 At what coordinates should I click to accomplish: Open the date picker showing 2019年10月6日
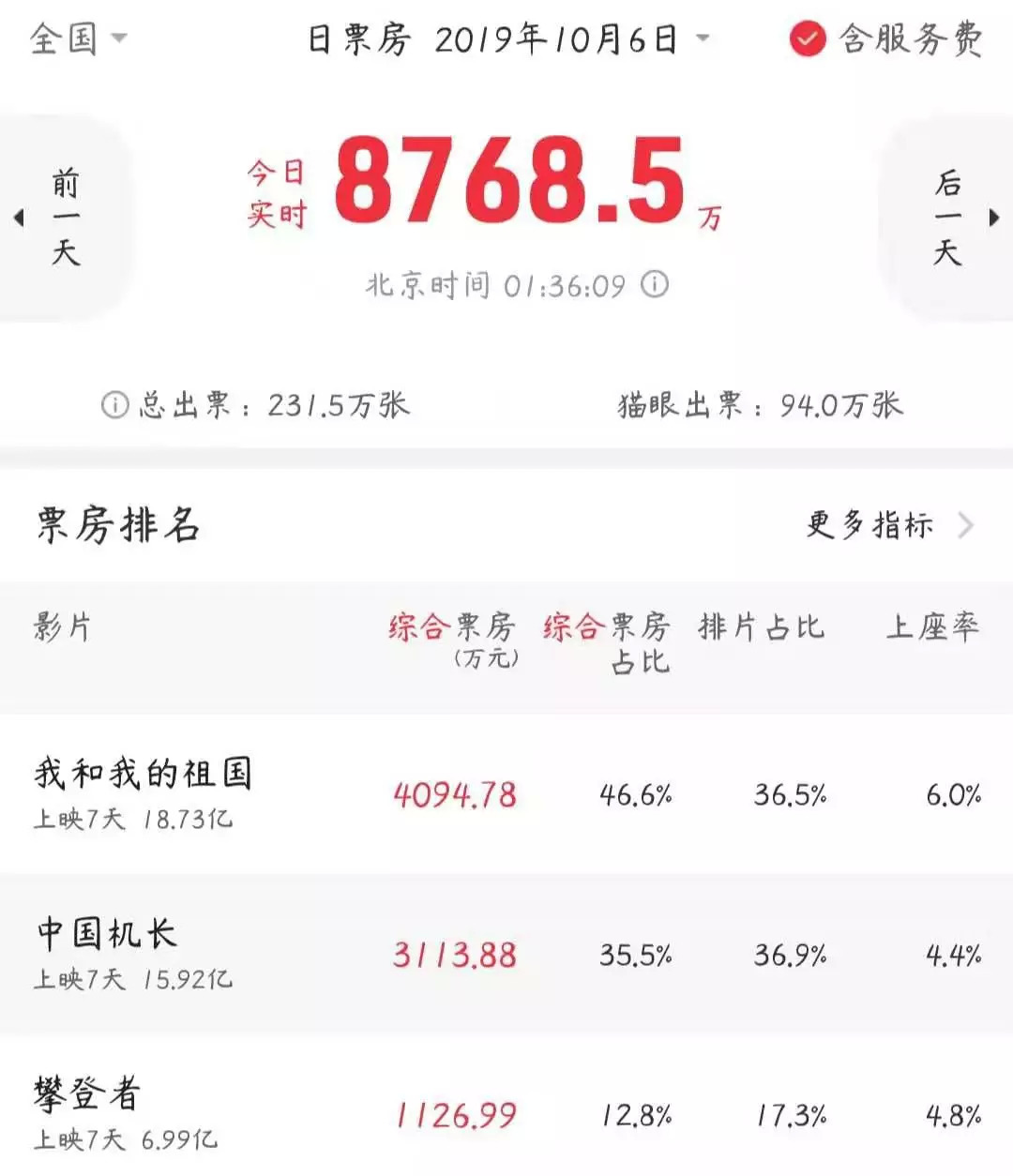pos(508,39)
